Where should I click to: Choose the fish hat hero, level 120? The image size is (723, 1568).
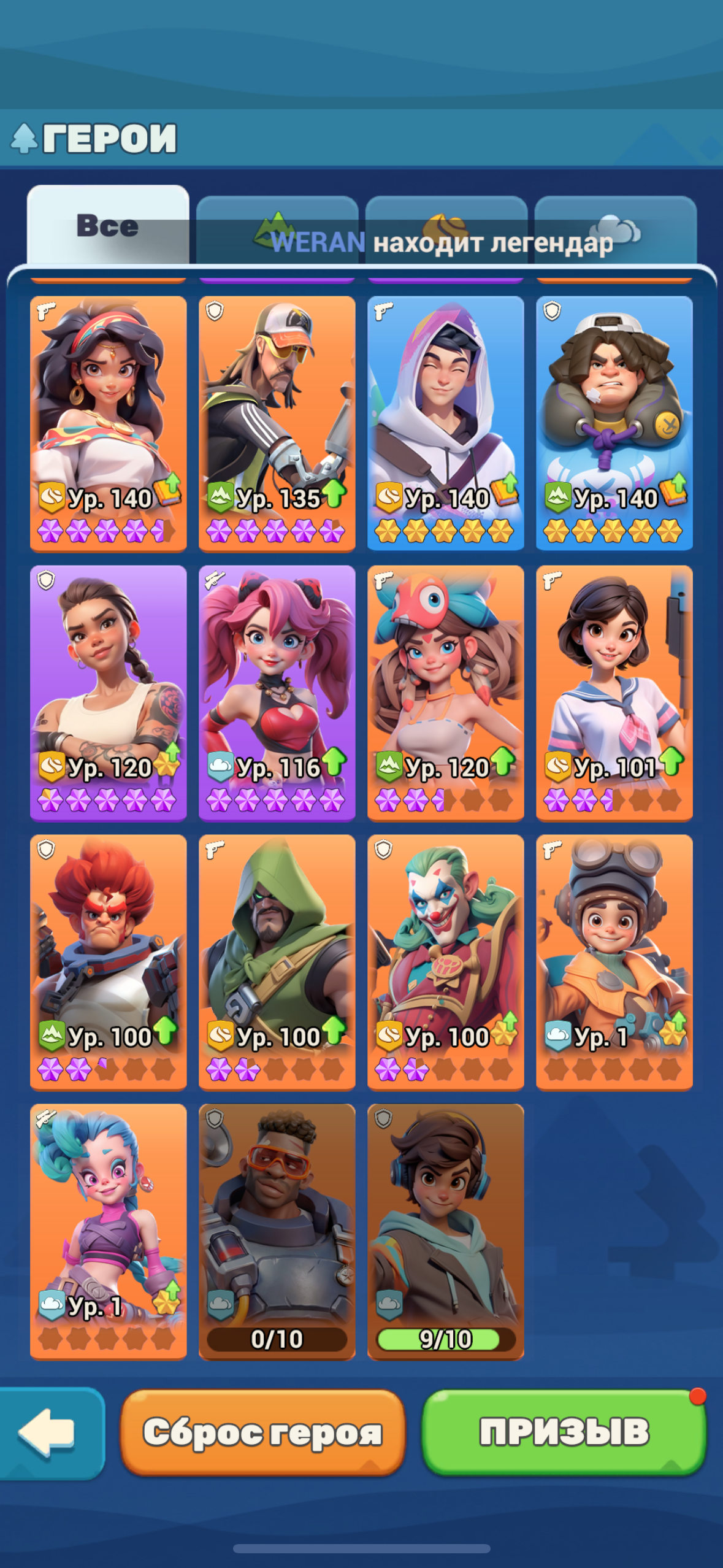[x=446, y=692]
